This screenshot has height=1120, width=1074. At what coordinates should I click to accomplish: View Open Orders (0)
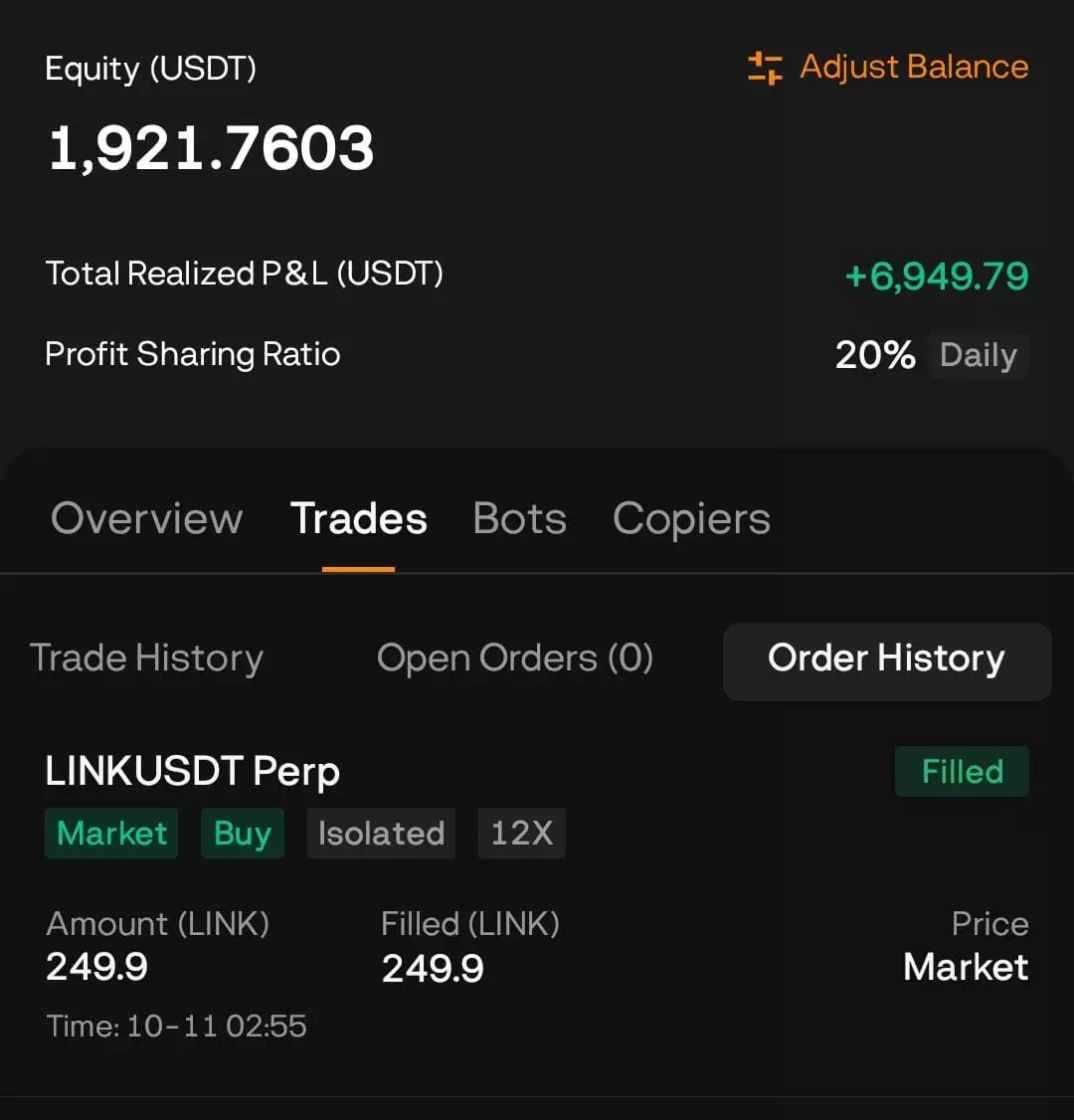click(x=514, y=658)
